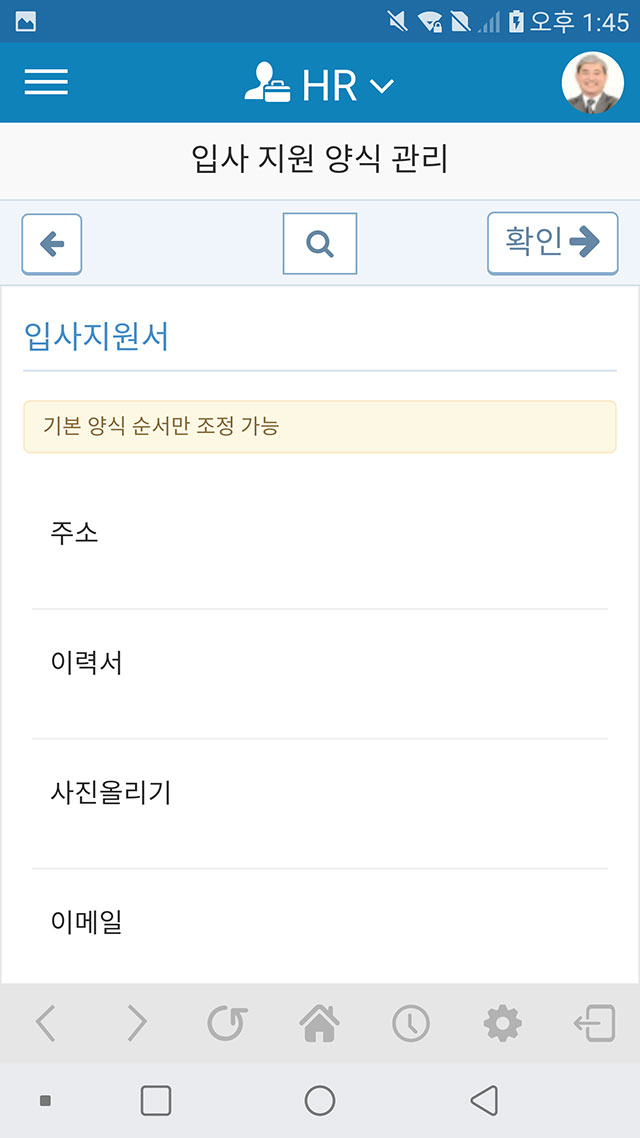Screen dimensions: 640x1138
Task: Tap the system back triangle
Action: [484, 1100]
